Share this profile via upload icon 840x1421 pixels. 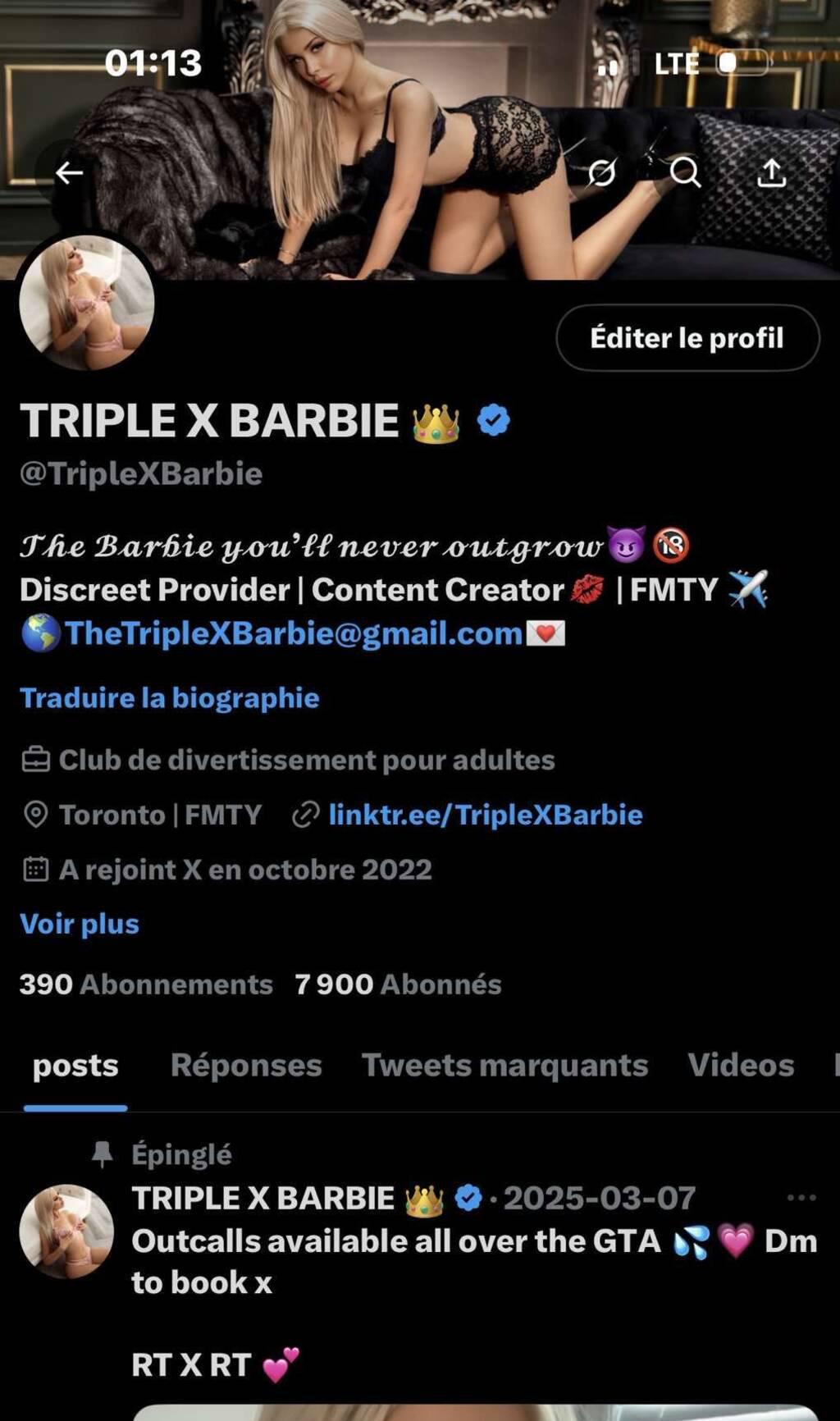click(x=771, y=172)
